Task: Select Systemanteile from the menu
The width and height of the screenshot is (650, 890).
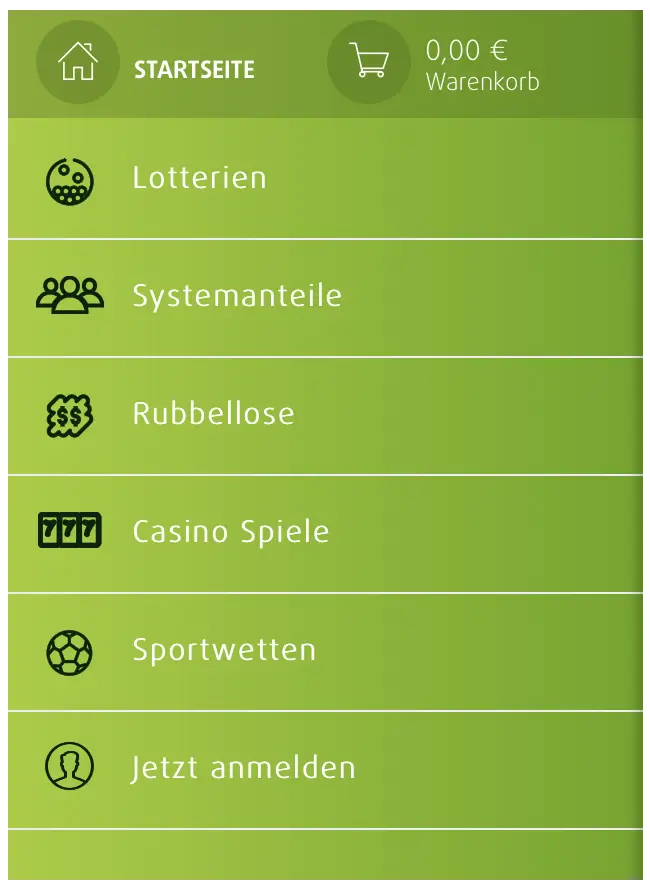Action: coord(237,297)
